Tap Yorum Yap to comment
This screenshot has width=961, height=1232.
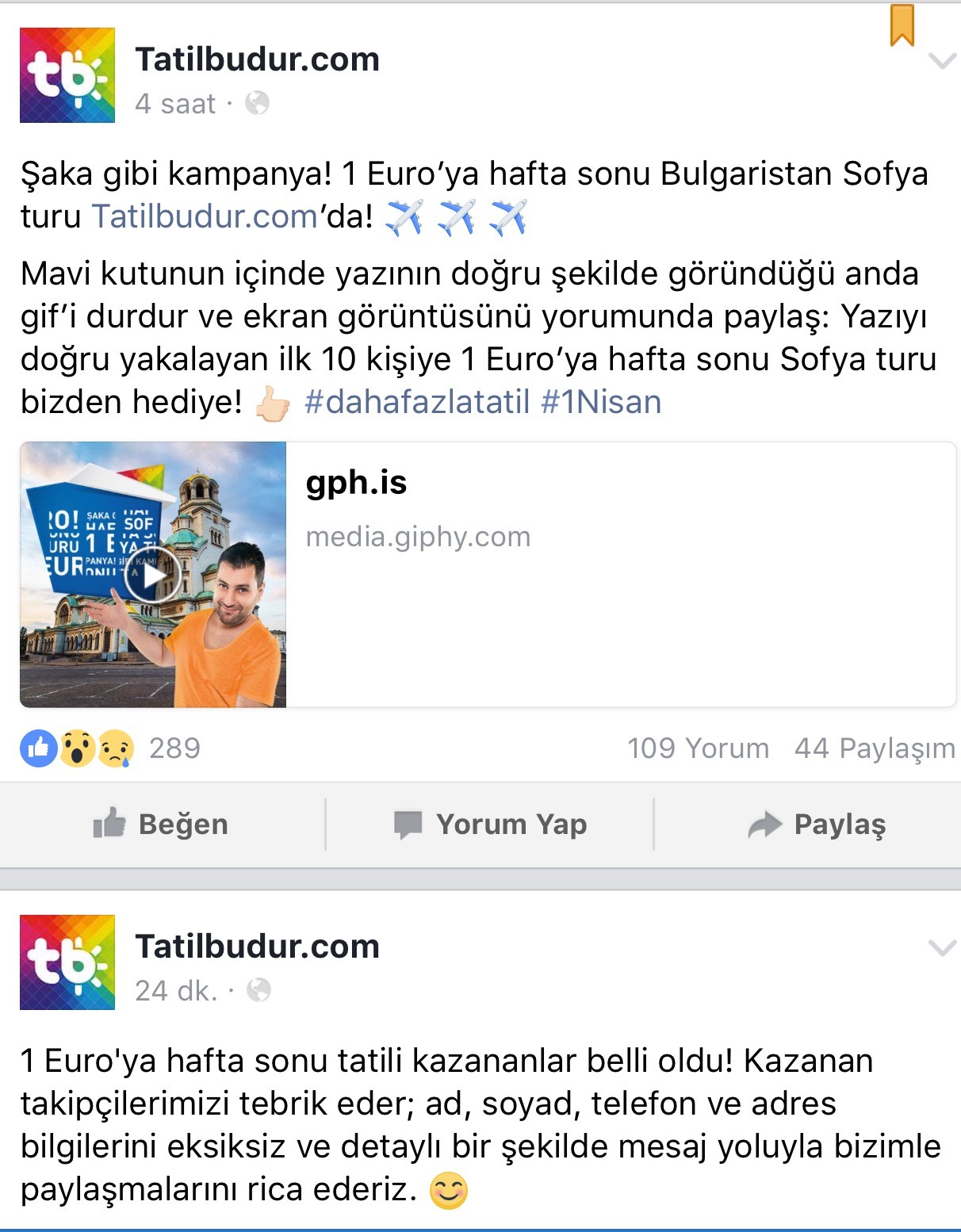tap(491, 825)
